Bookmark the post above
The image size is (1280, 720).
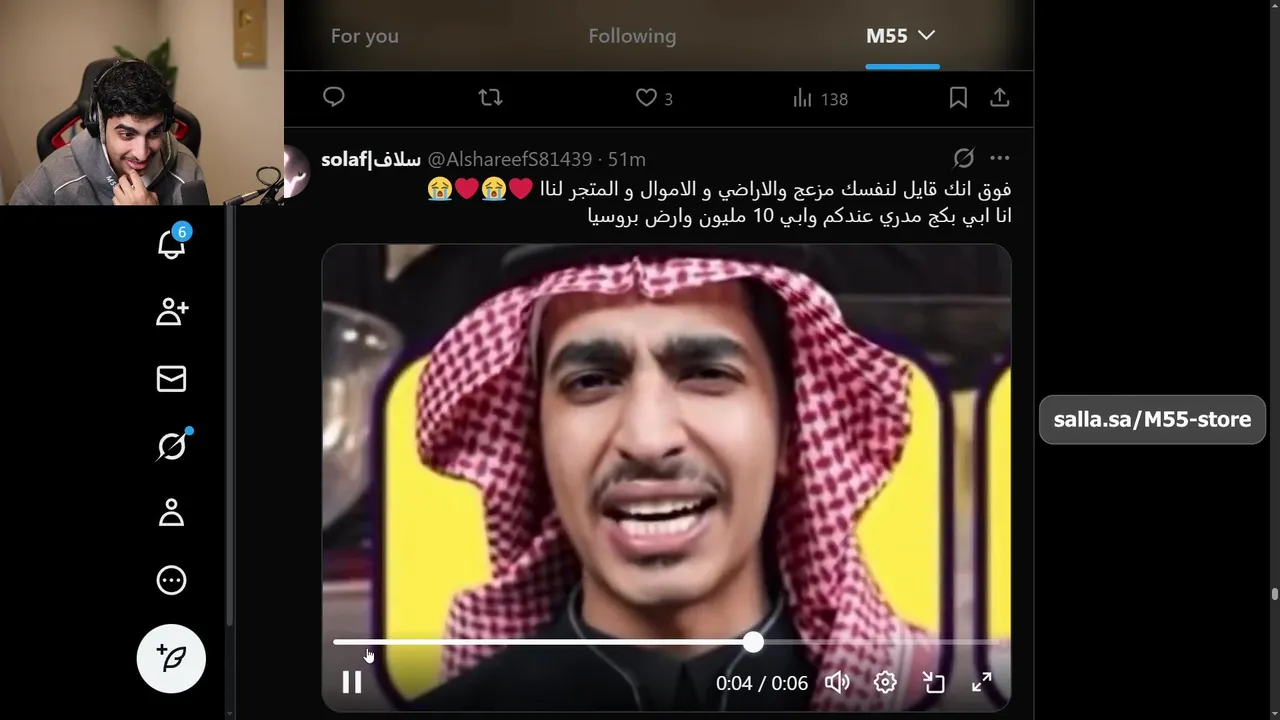coord(958,97)
